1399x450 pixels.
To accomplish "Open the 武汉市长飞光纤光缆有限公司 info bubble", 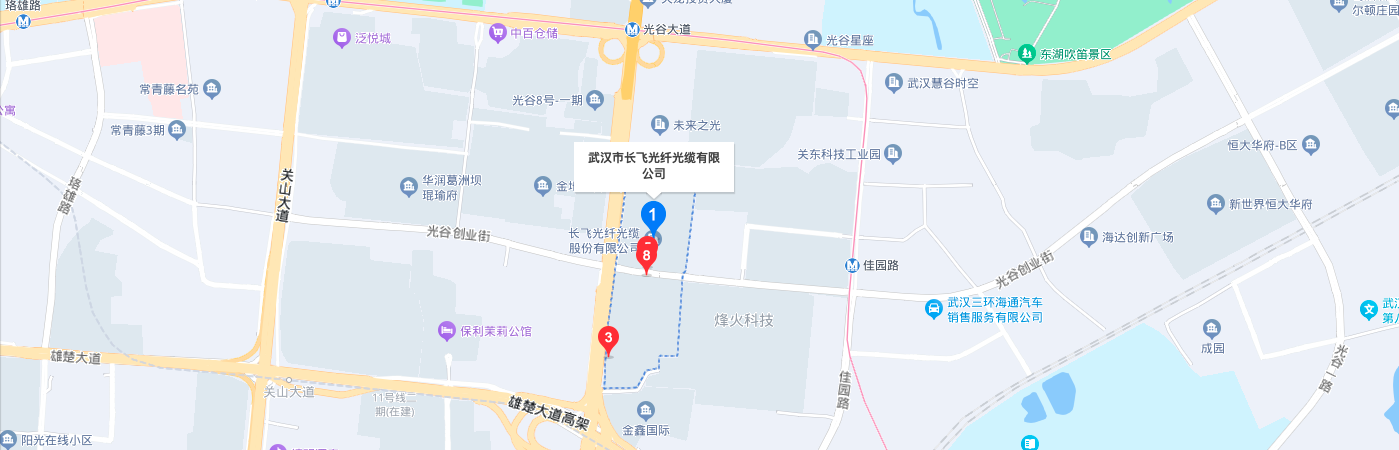I will 654,166.
